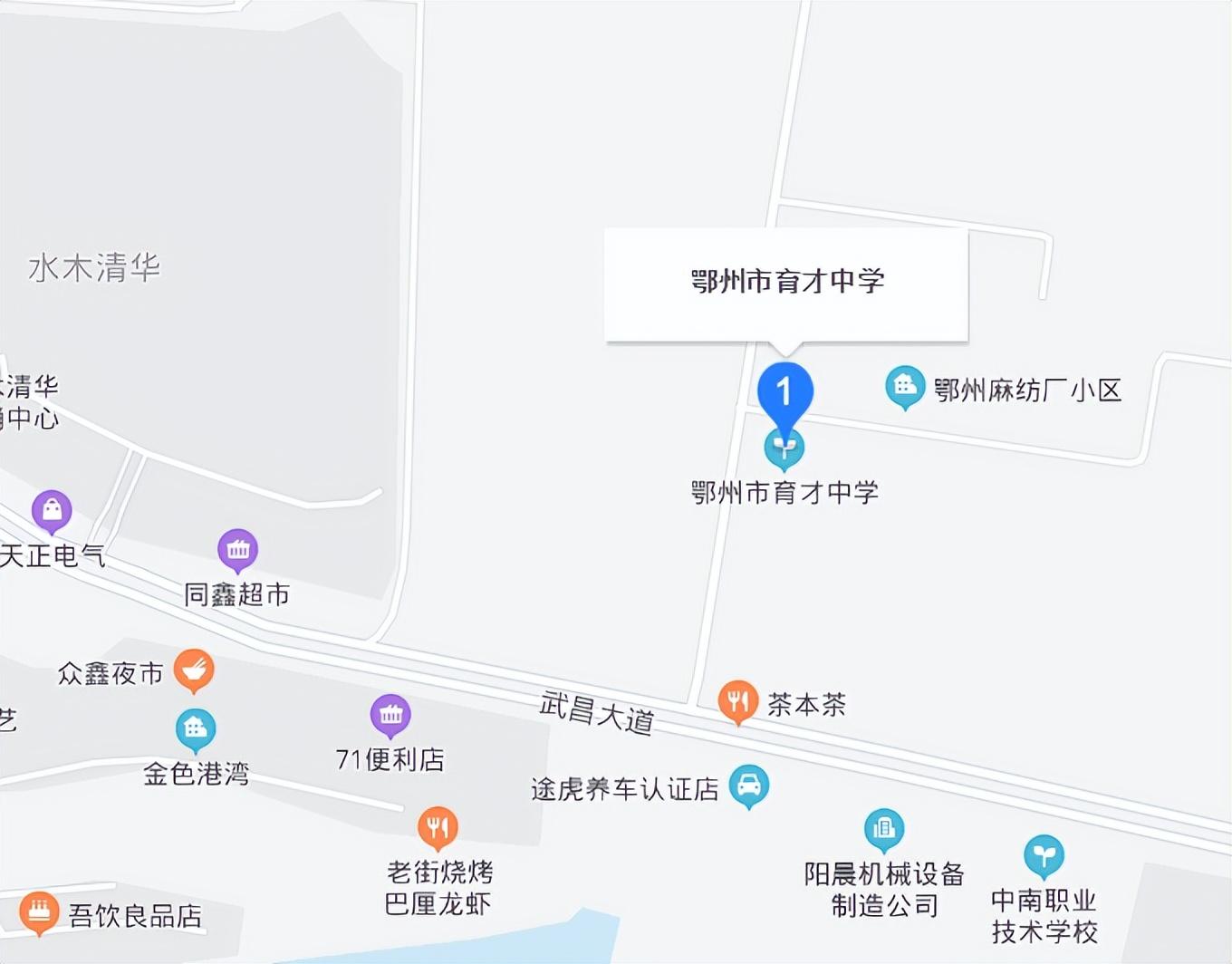Image resolution: width=1232 pixels, height=964 pixels.
Task: Open the 同鑫超市 supermarket marker
Action: pyautogui.click(x=238, y=551)
